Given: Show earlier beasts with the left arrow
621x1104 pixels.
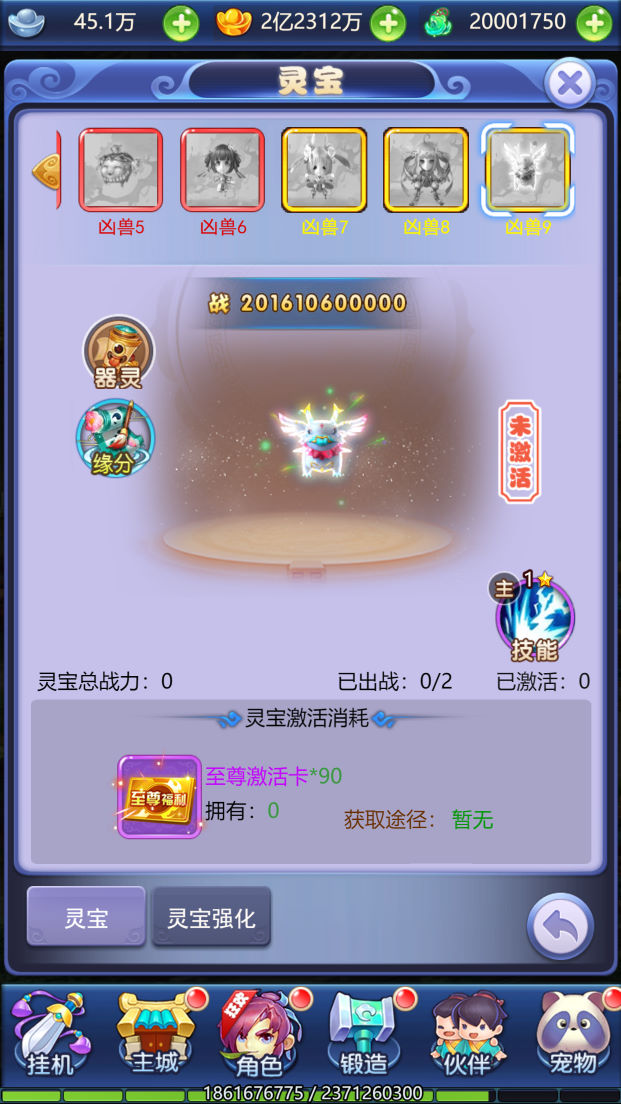Looking at the screenshot, I should 46,170.
